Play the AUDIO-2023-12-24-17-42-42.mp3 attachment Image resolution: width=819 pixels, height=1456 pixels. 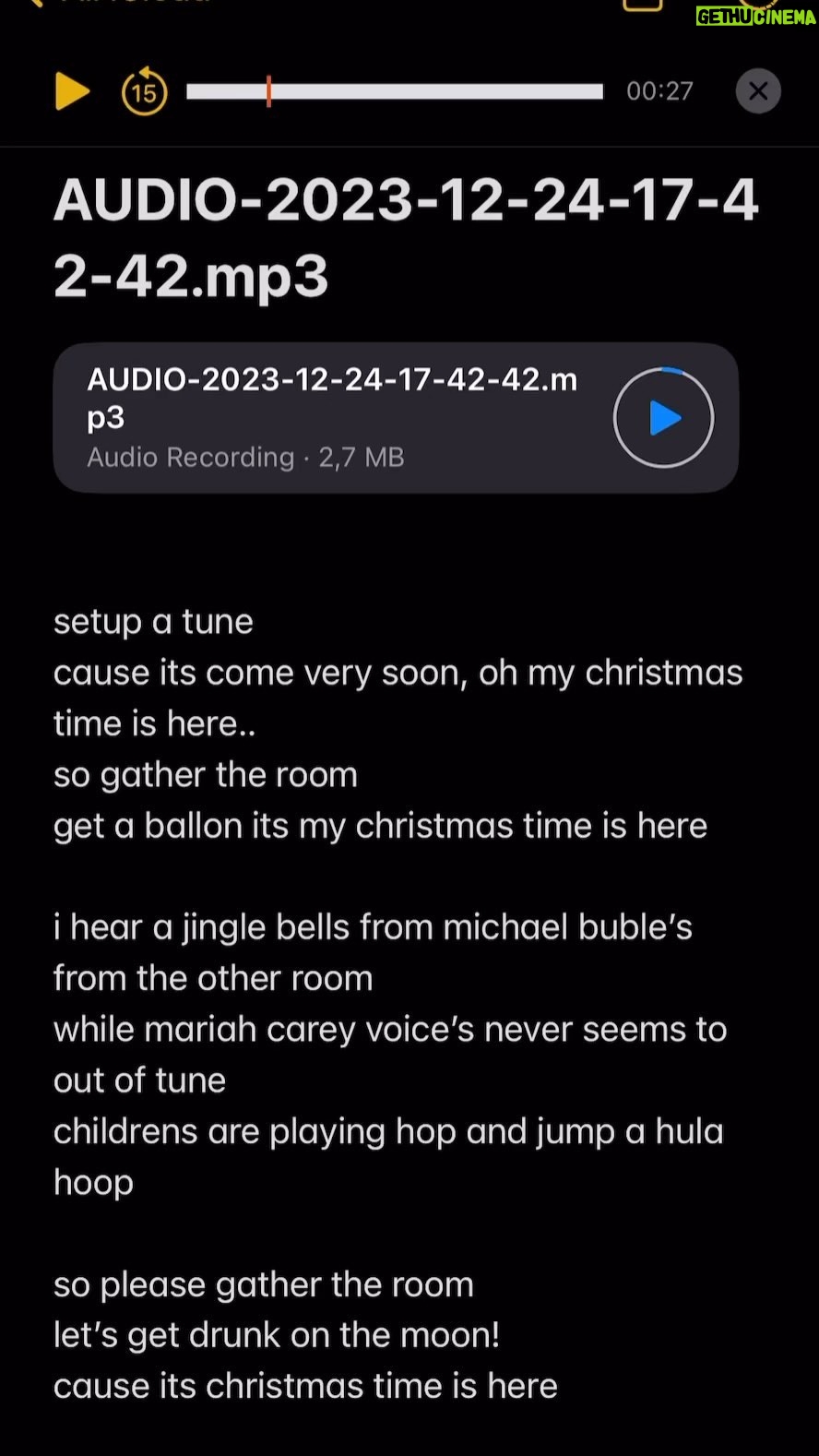pyautogui.click(x=663, y=418)
